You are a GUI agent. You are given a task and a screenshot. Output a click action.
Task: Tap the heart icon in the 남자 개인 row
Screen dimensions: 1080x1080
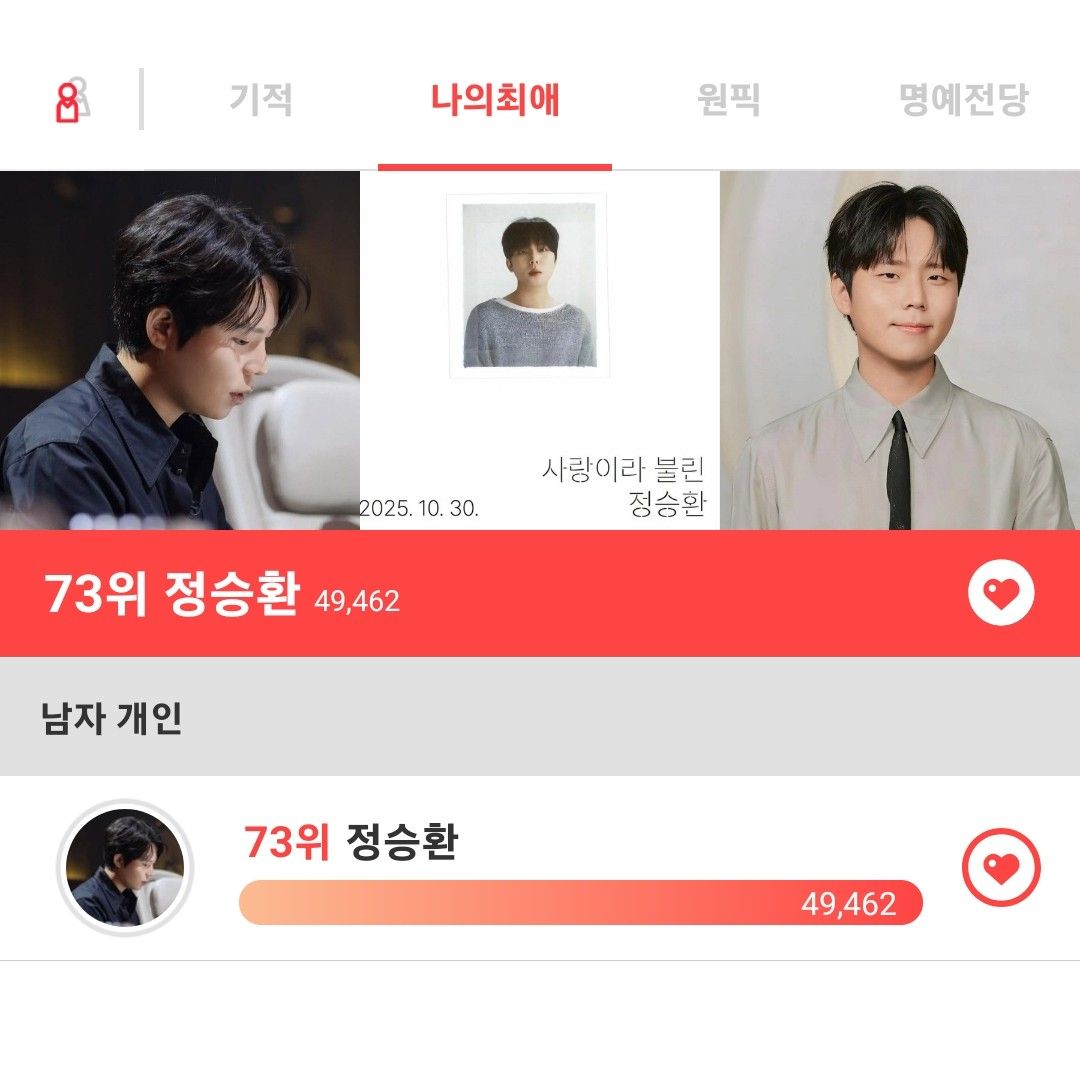[x=1000, y=868]
